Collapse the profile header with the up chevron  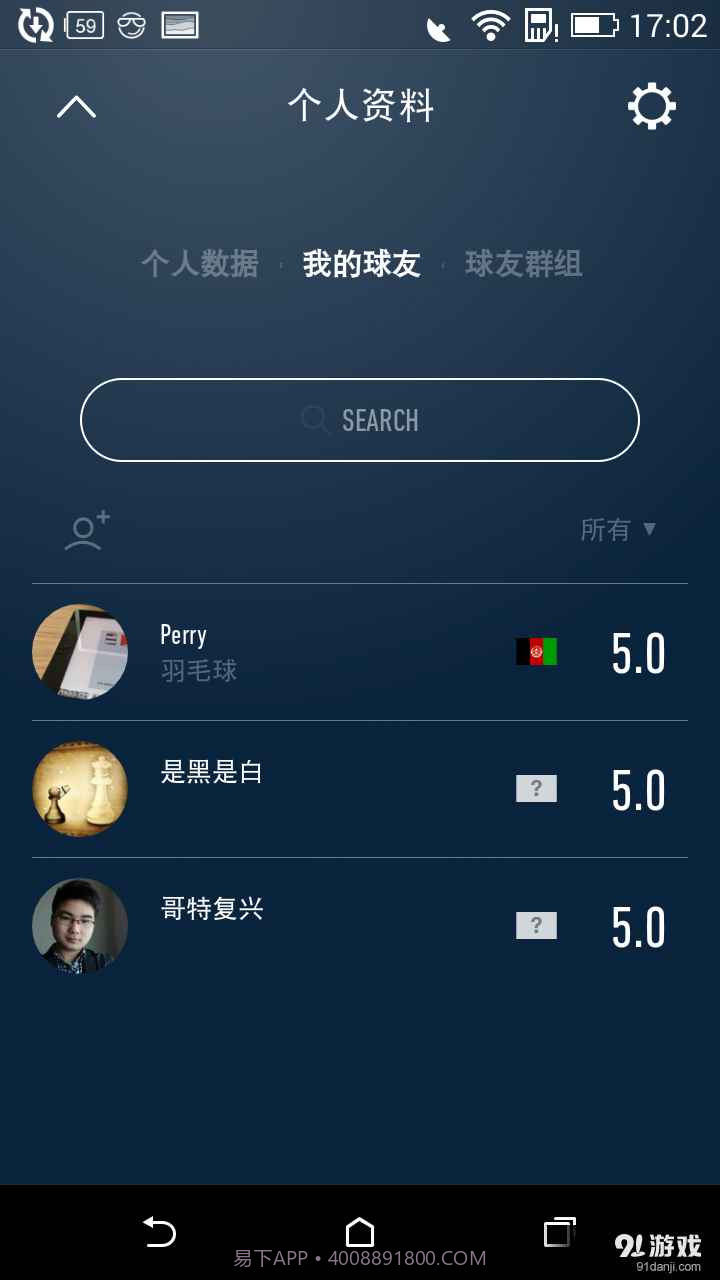point(76,106)
